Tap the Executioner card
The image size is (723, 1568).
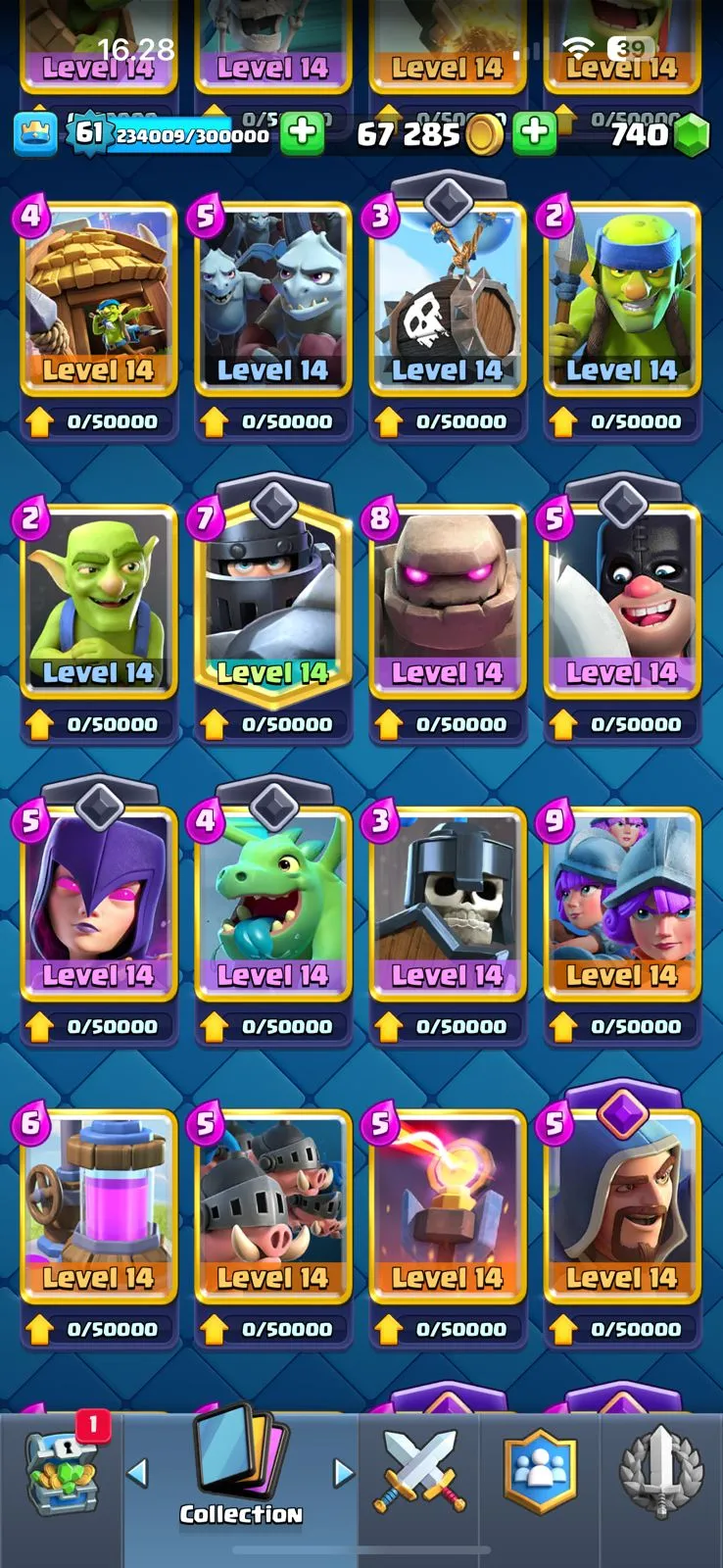click(621, 601)
